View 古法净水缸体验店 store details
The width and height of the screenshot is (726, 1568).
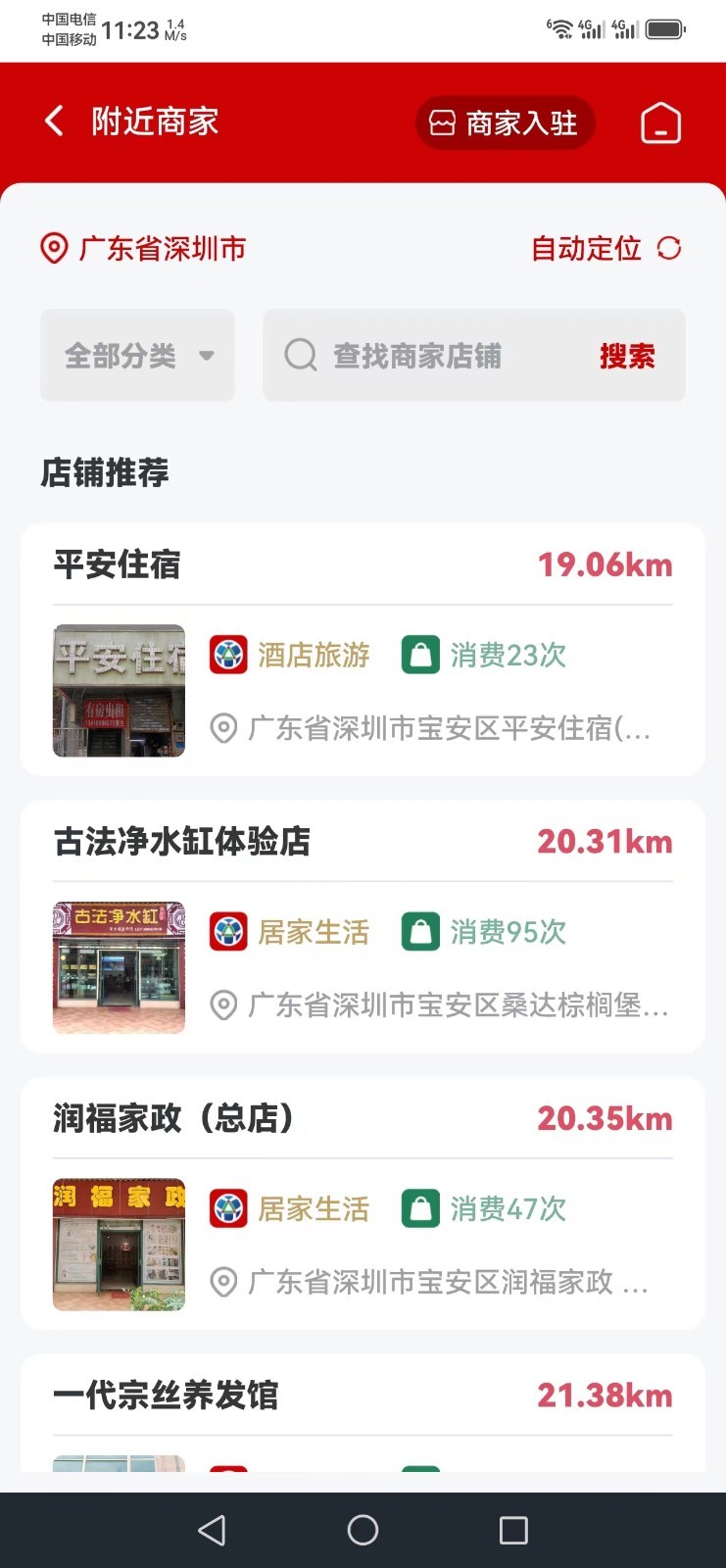click(x=363, y=926)
